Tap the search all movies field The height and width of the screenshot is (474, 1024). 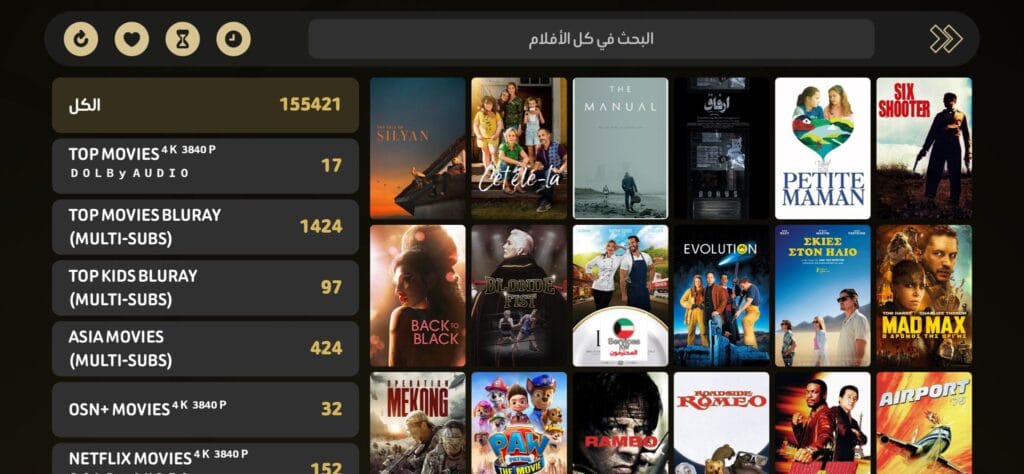pyautogui.click(x=591, y=39)
